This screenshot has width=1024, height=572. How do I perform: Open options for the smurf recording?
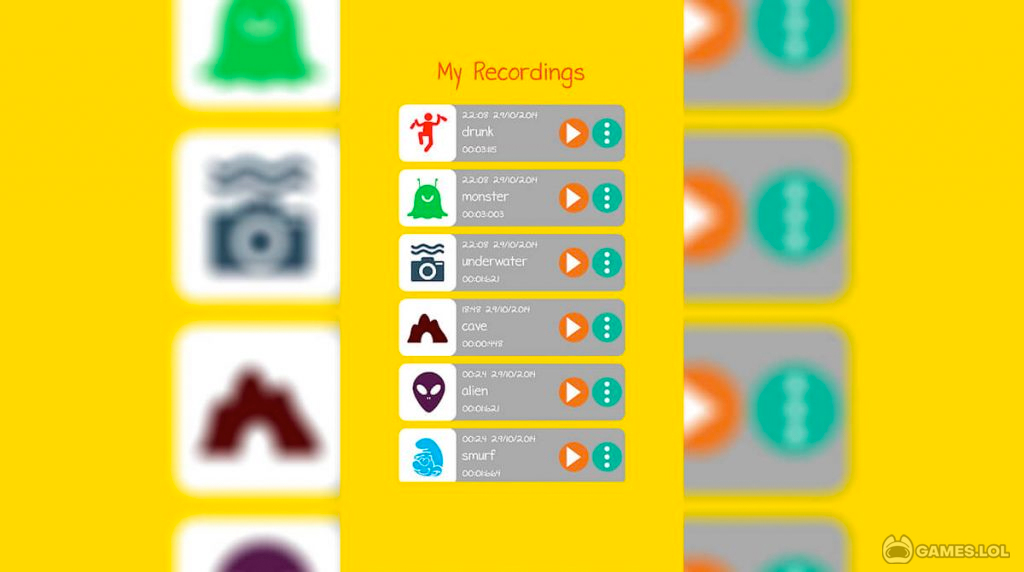[x=607, y=457]
